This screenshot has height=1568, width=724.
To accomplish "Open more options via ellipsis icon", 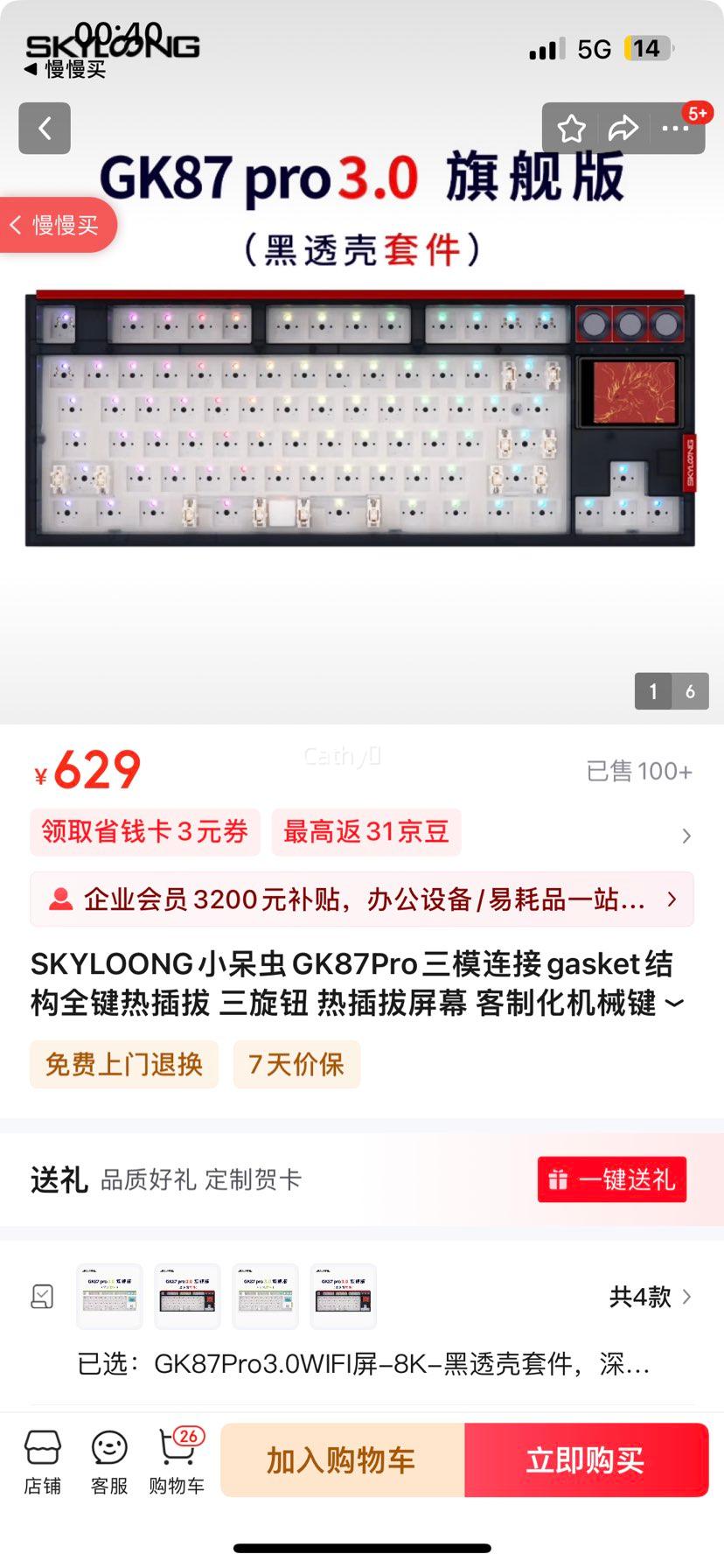I will tap(676, 128).
